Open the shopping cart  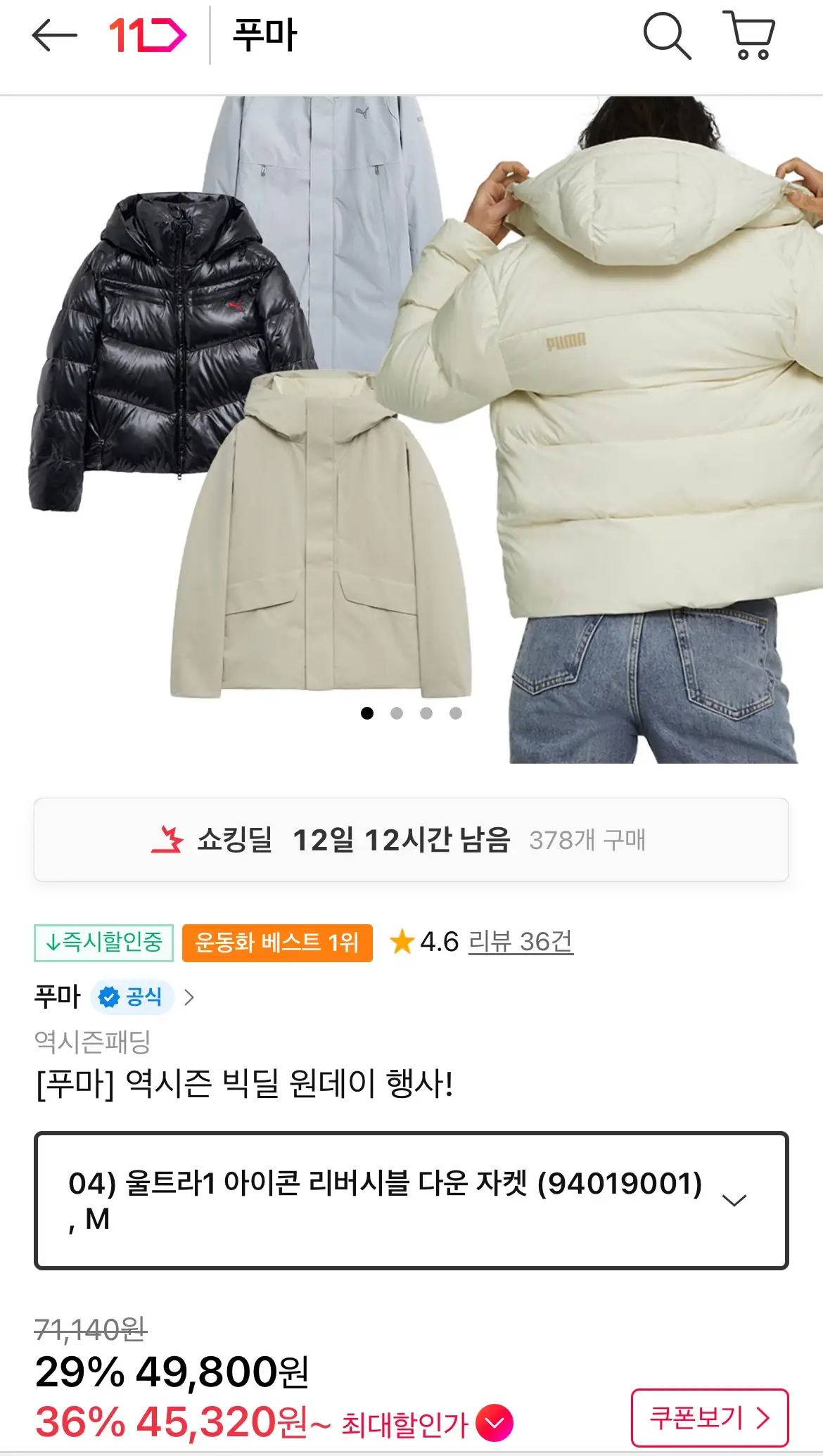749,35
